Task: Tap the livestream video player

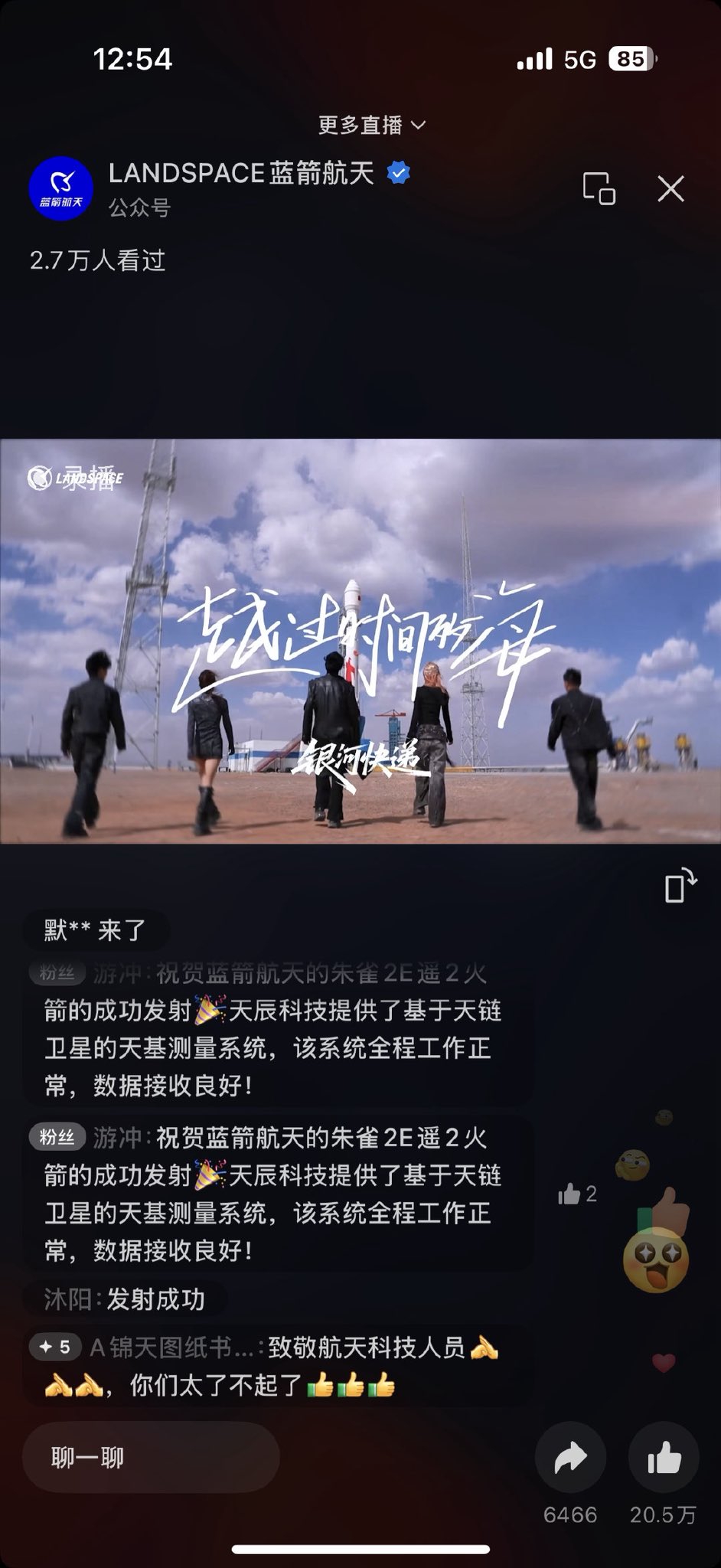Action: 360,641
